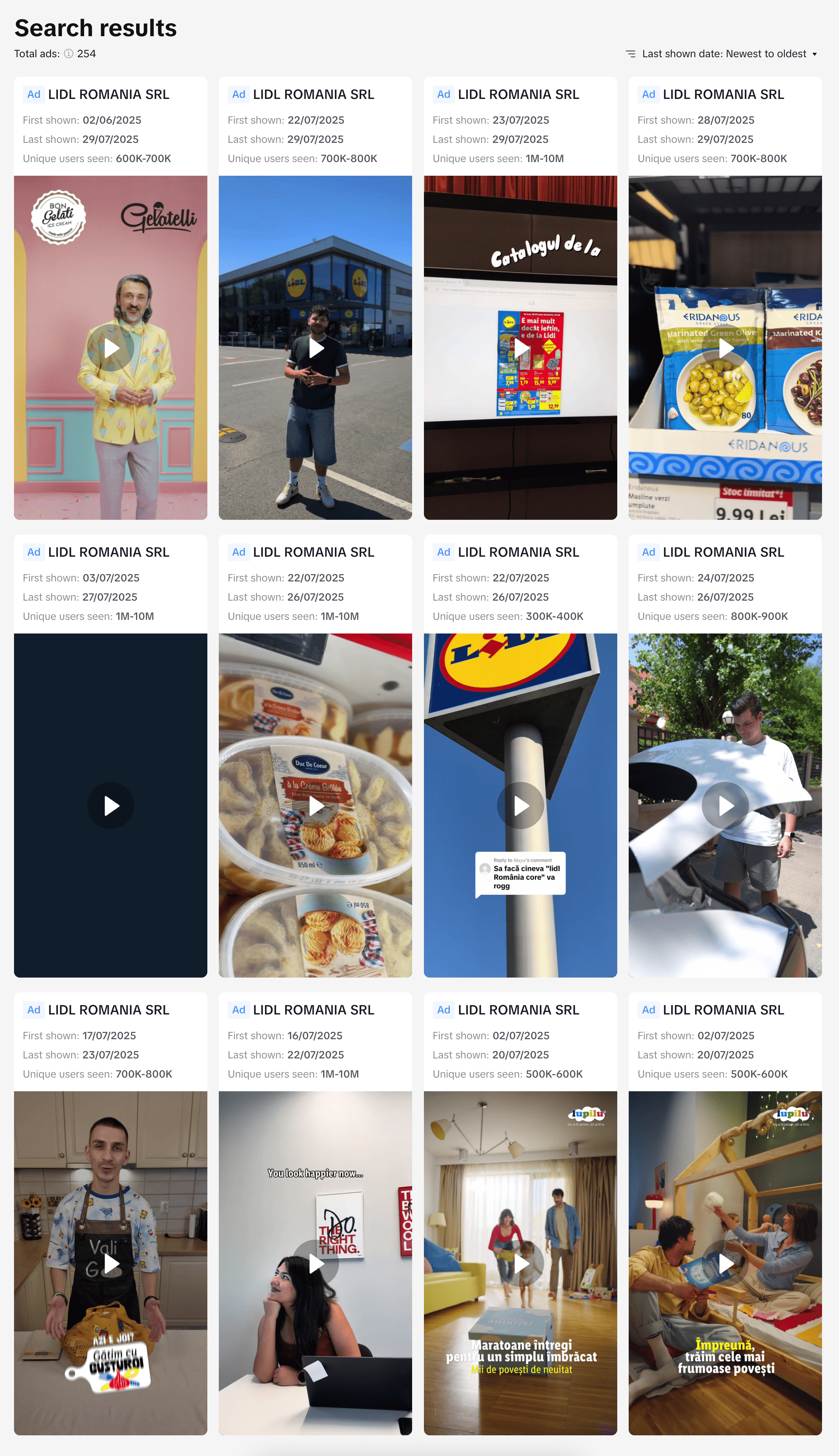839x1456 pixels.
Task: Play the Gătim cu Gusturoi ad
Action: click(111, 1264)
